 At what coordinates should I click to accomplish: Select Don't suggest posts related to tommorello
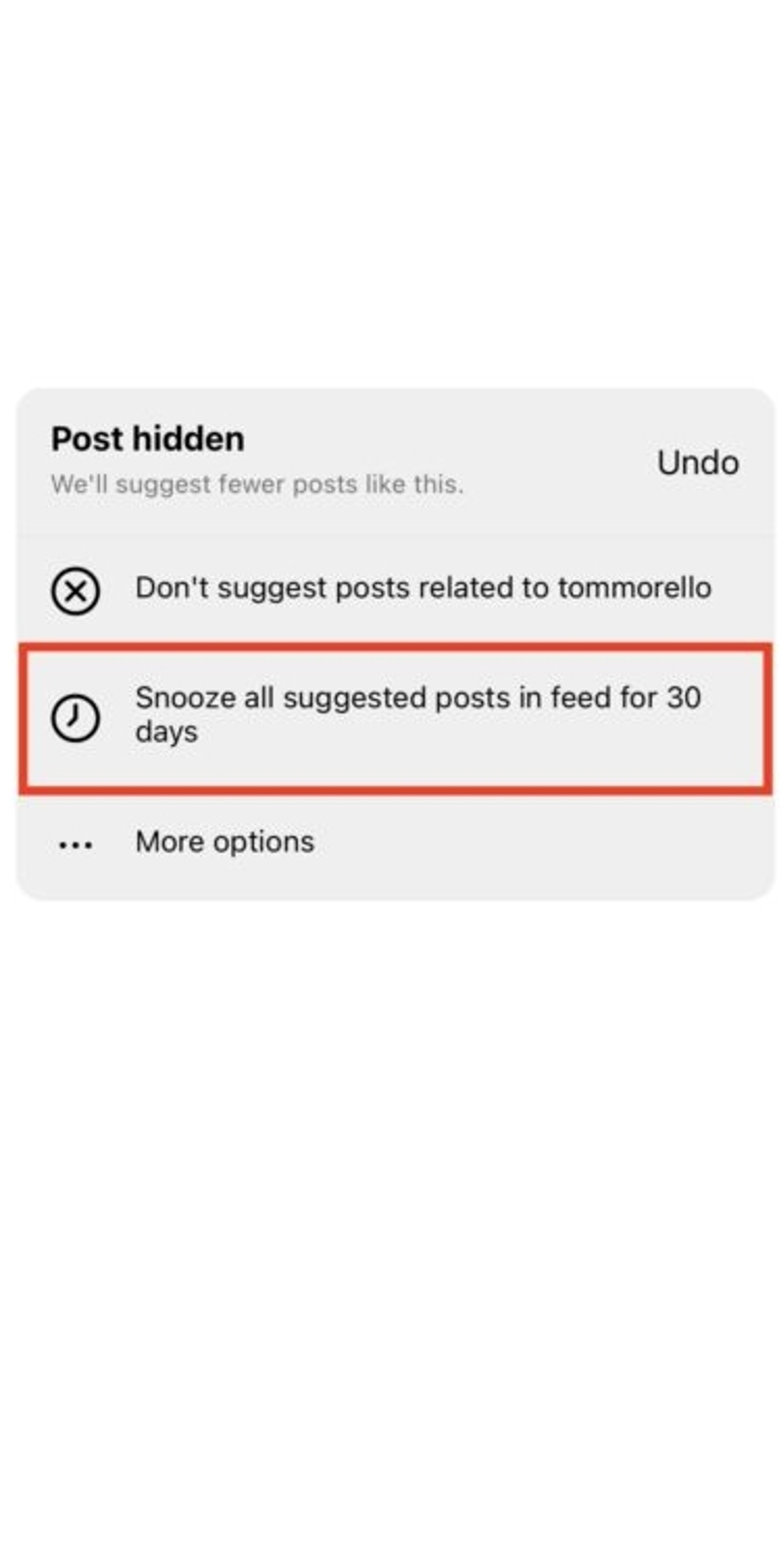click(x=395, y=589)
